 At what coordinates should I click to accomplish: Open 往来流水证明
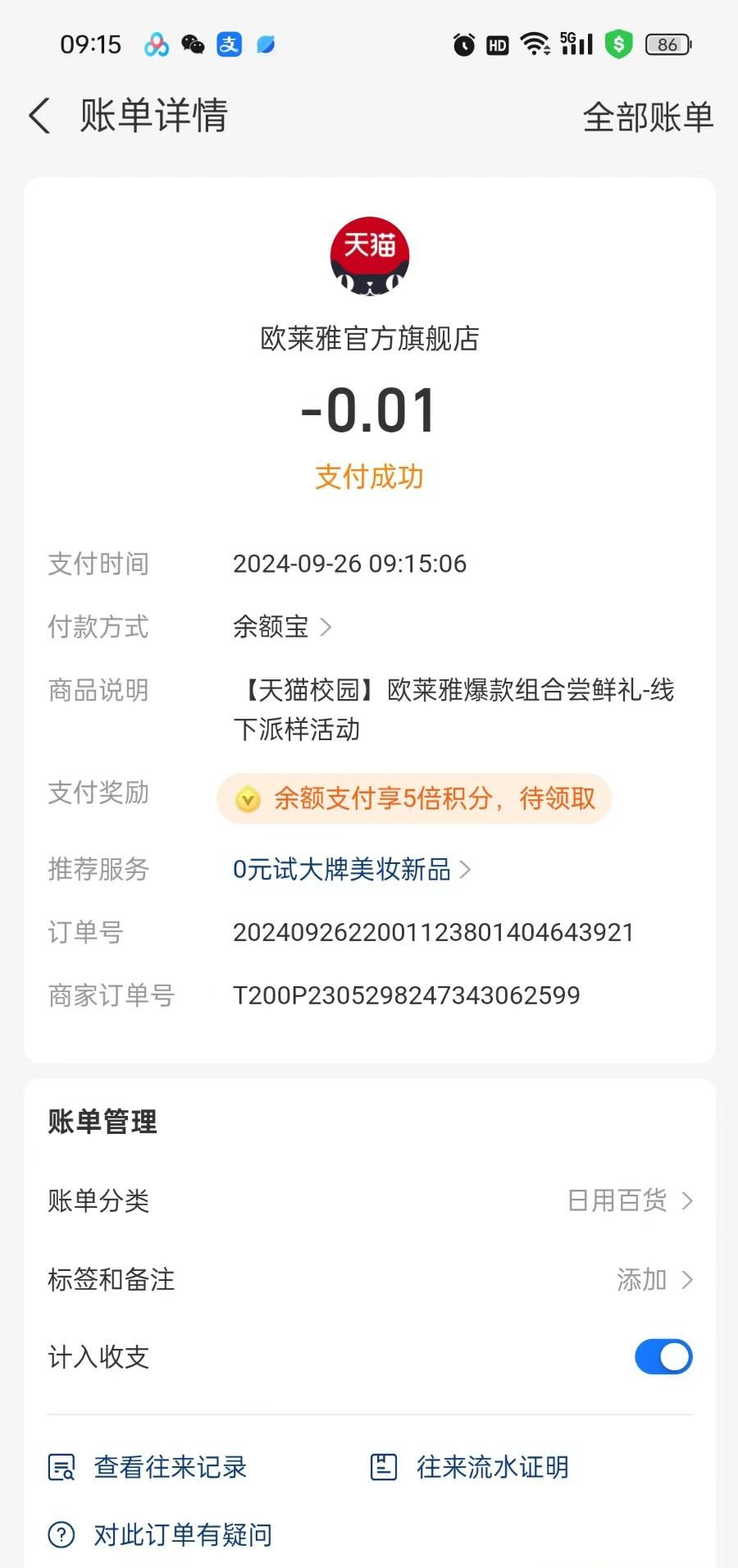(470, 1467)
